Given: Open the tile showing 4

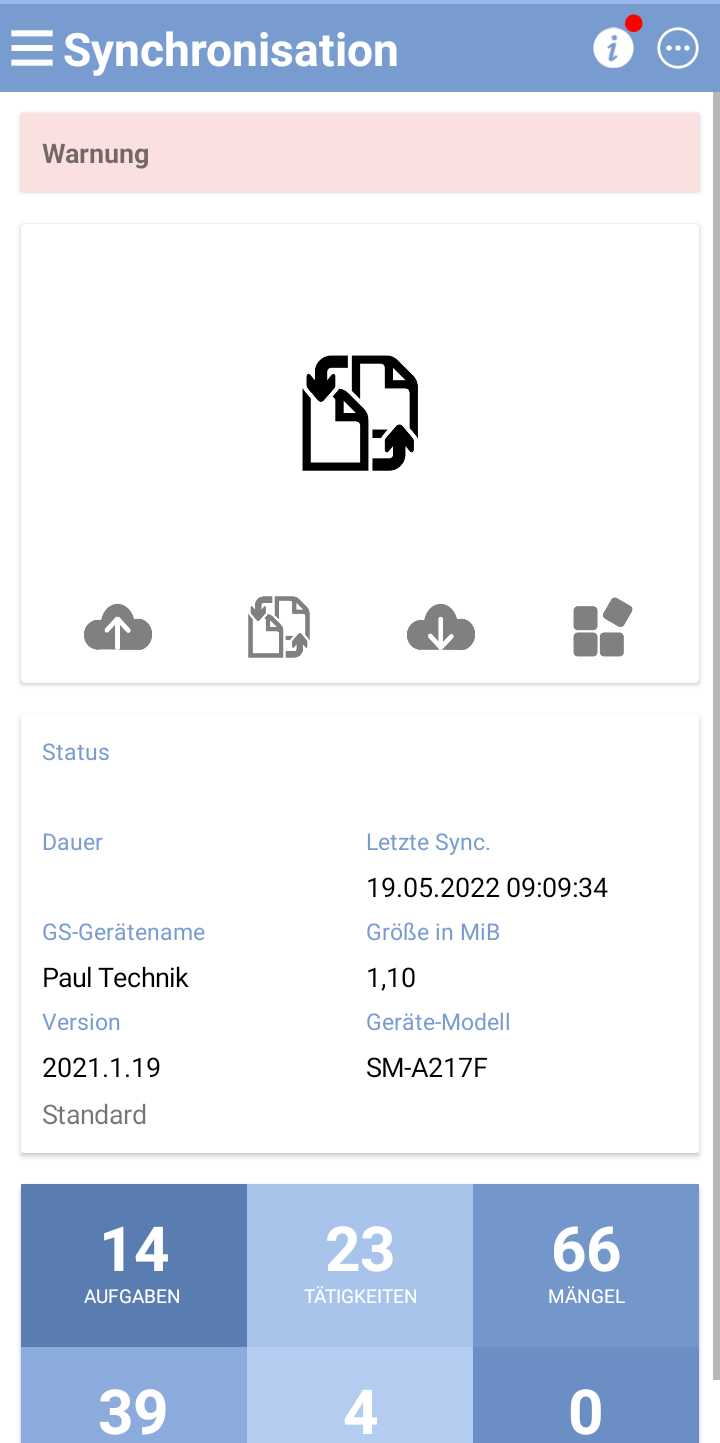Looking at the screenshot, I should pos(360,1395).
